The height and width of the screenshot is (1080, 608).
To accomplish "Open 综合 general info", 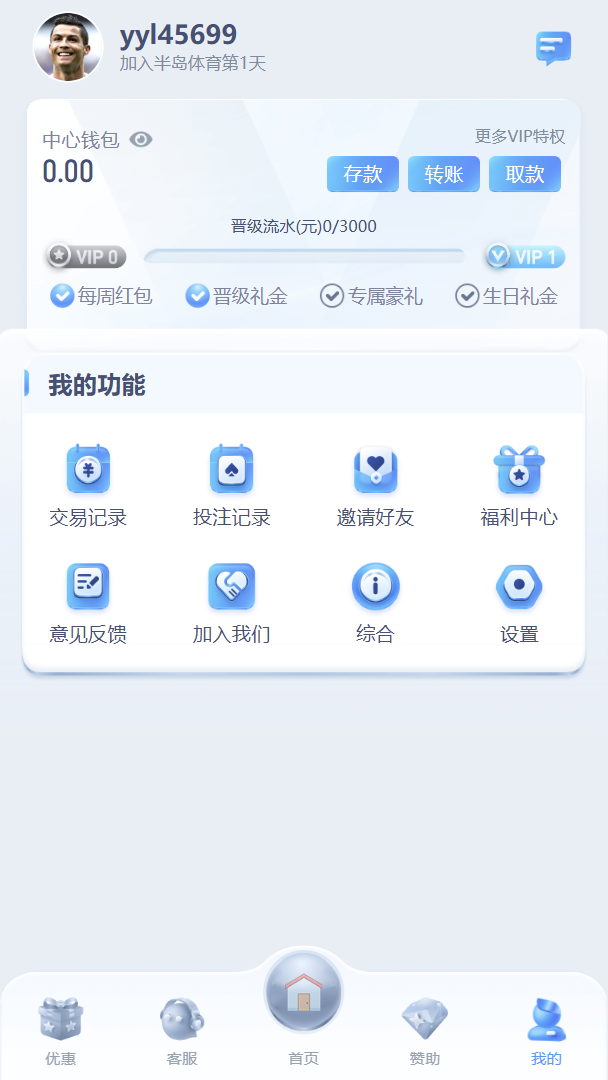I will 375,603.
